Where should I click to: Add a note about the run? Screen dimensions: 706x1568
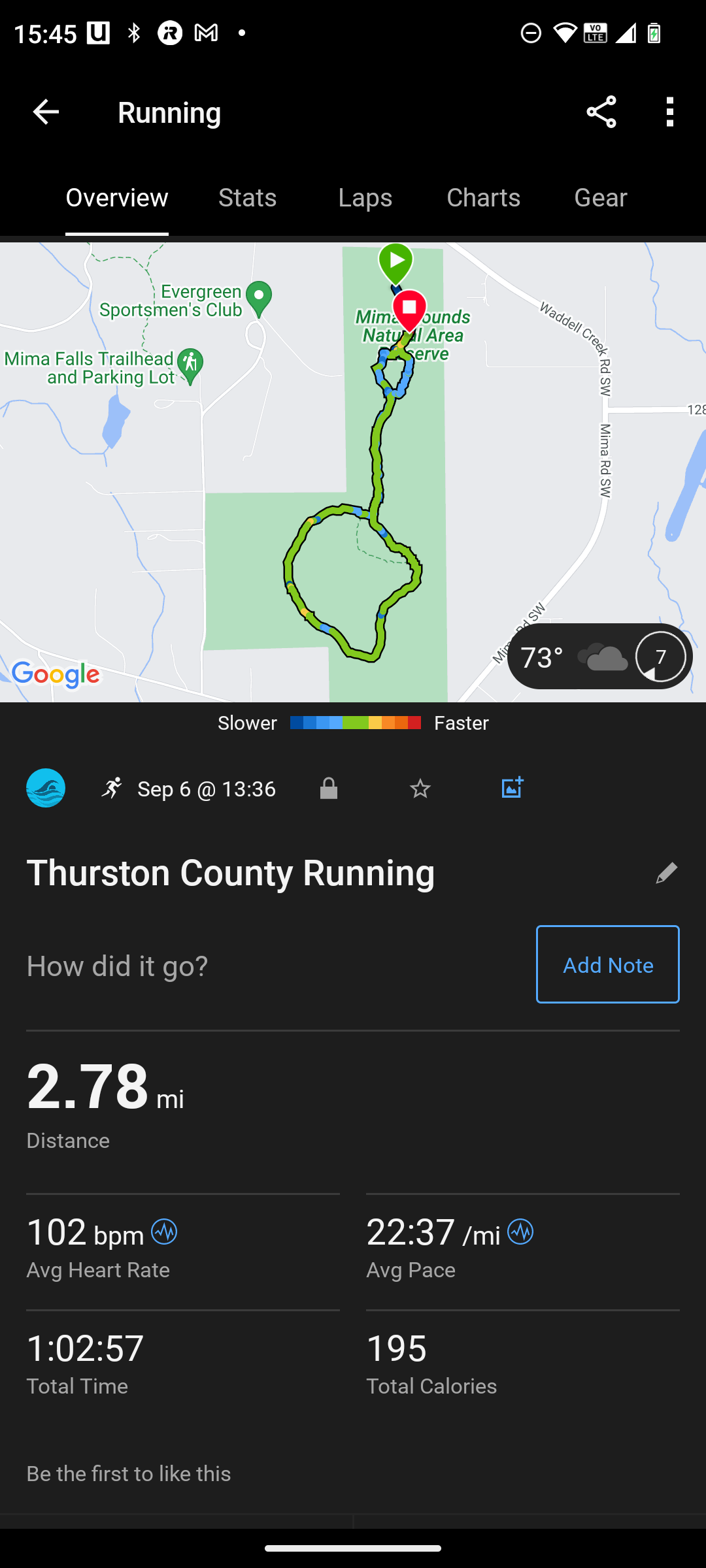[x=607, y=964]
